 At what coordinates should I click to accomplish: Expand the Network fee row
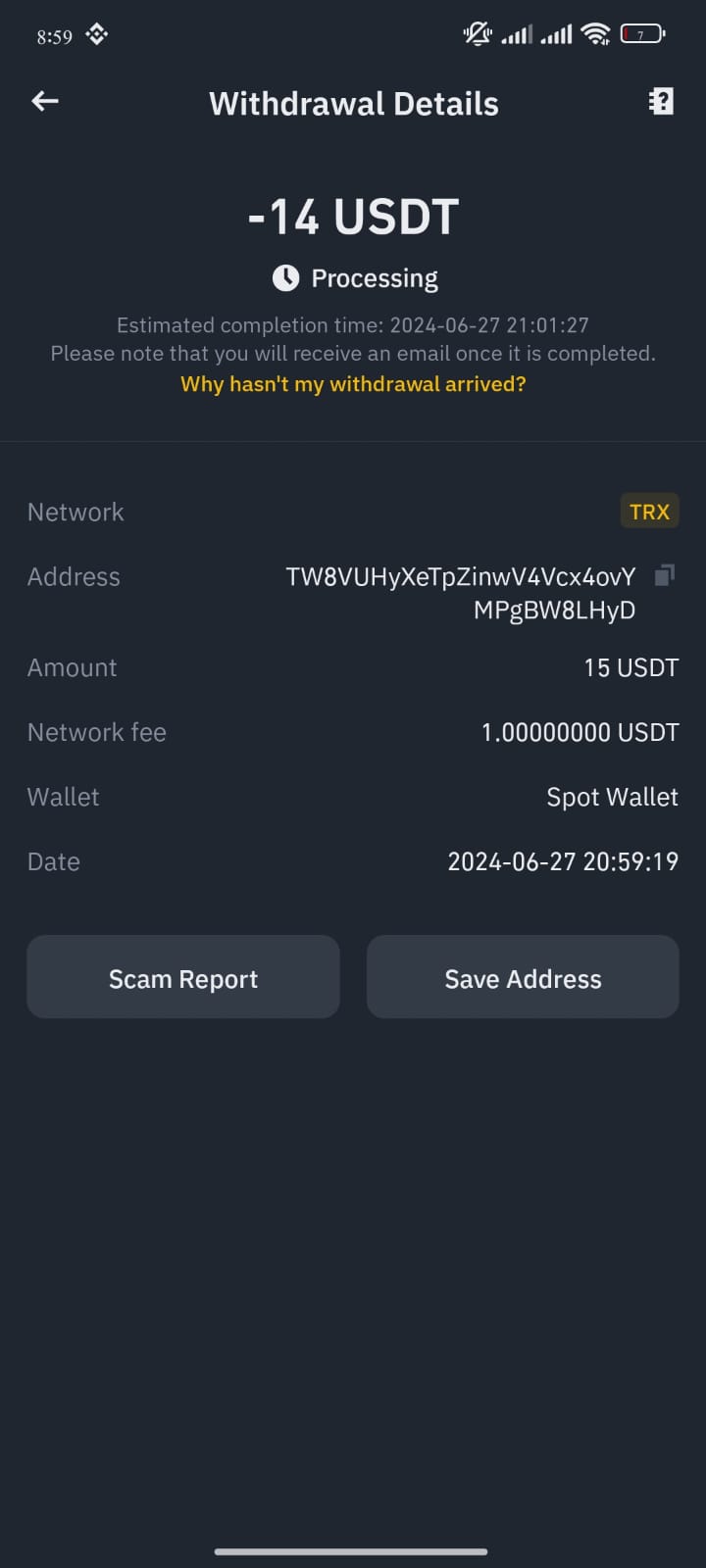point(353,732)
